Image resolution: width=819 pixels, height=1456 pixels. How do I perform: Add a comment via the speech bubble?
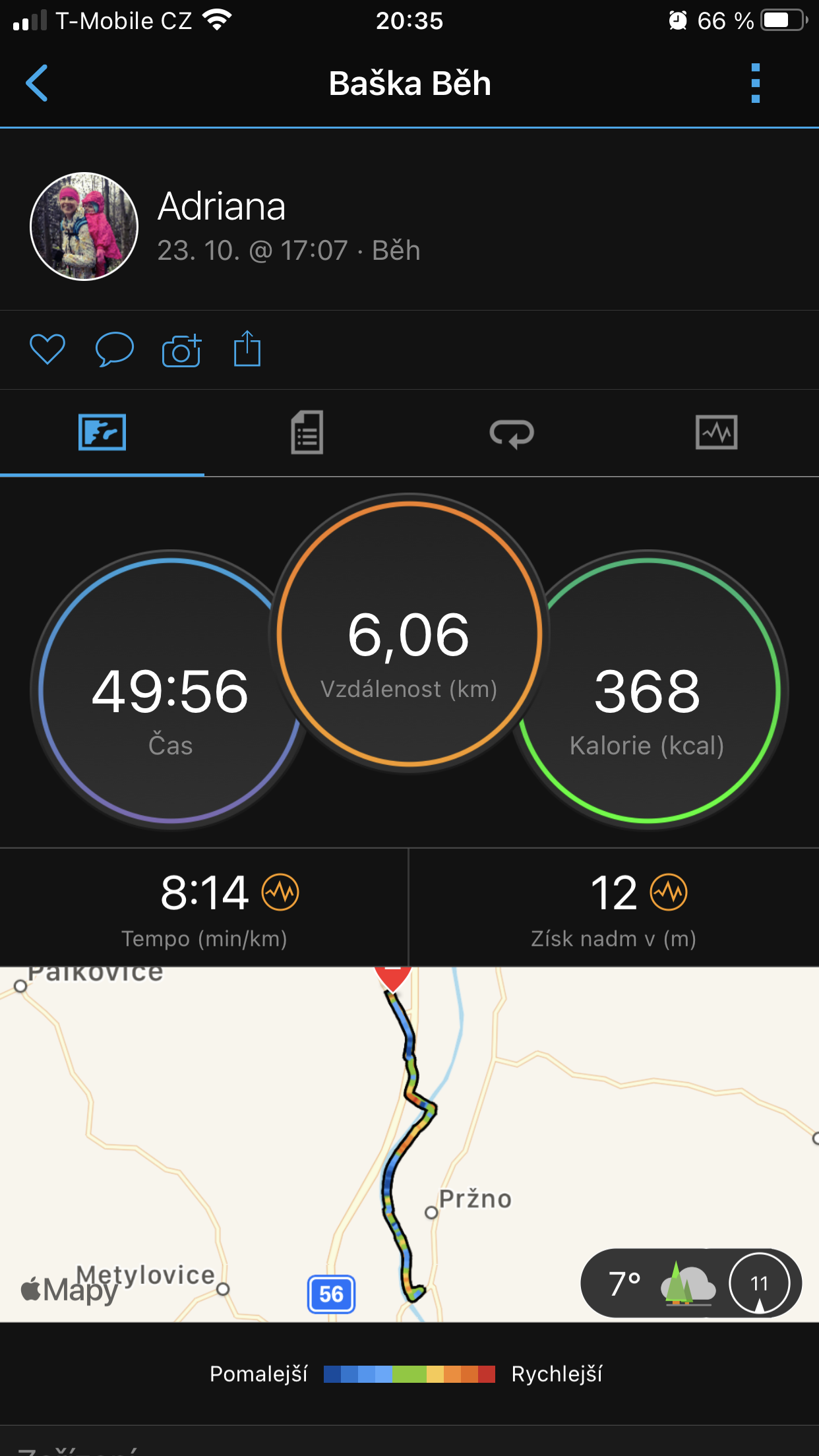[115, 349]
